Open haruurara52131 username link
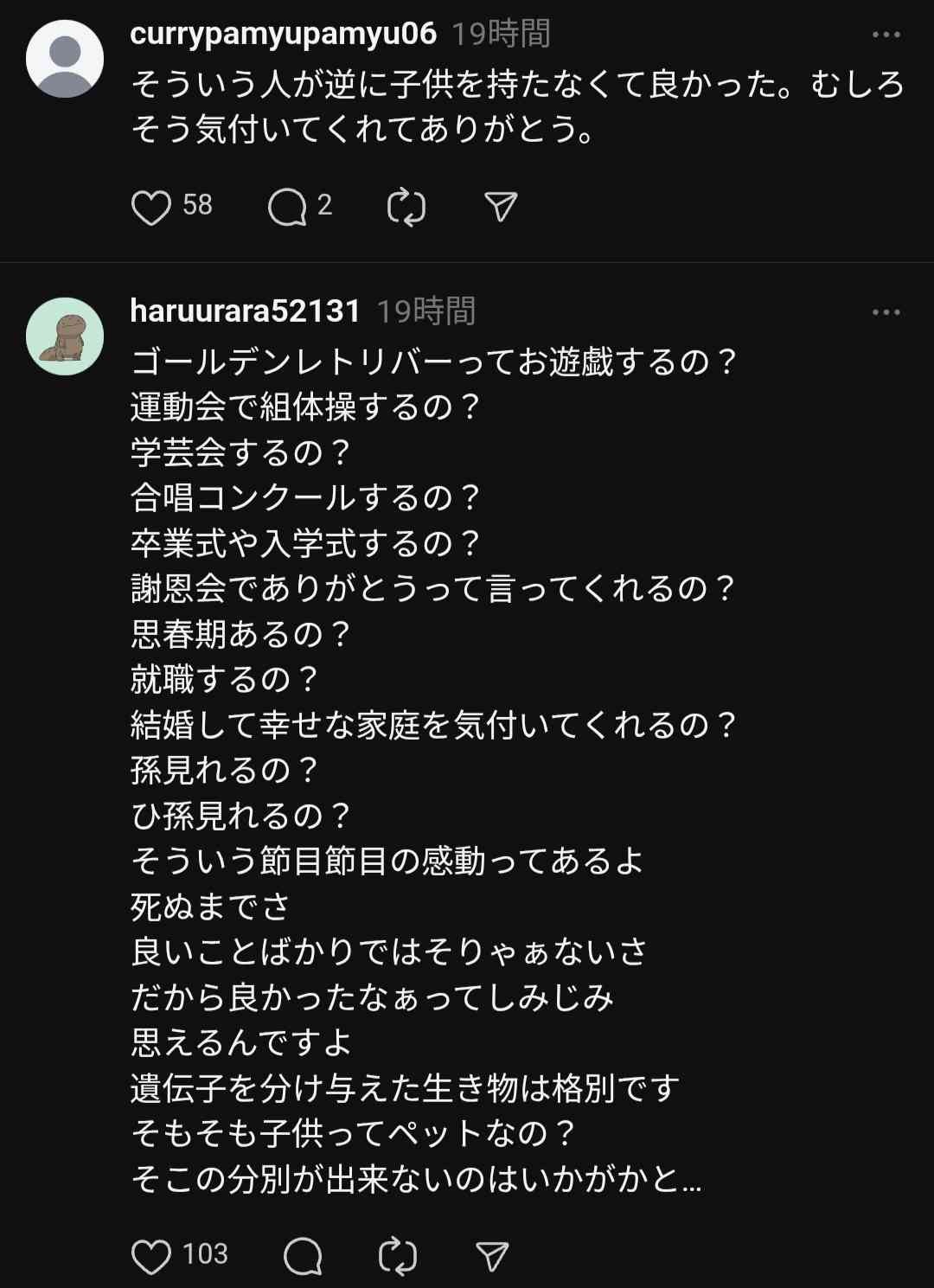This screenshot has width=934, height=1288. coord(245,311)
